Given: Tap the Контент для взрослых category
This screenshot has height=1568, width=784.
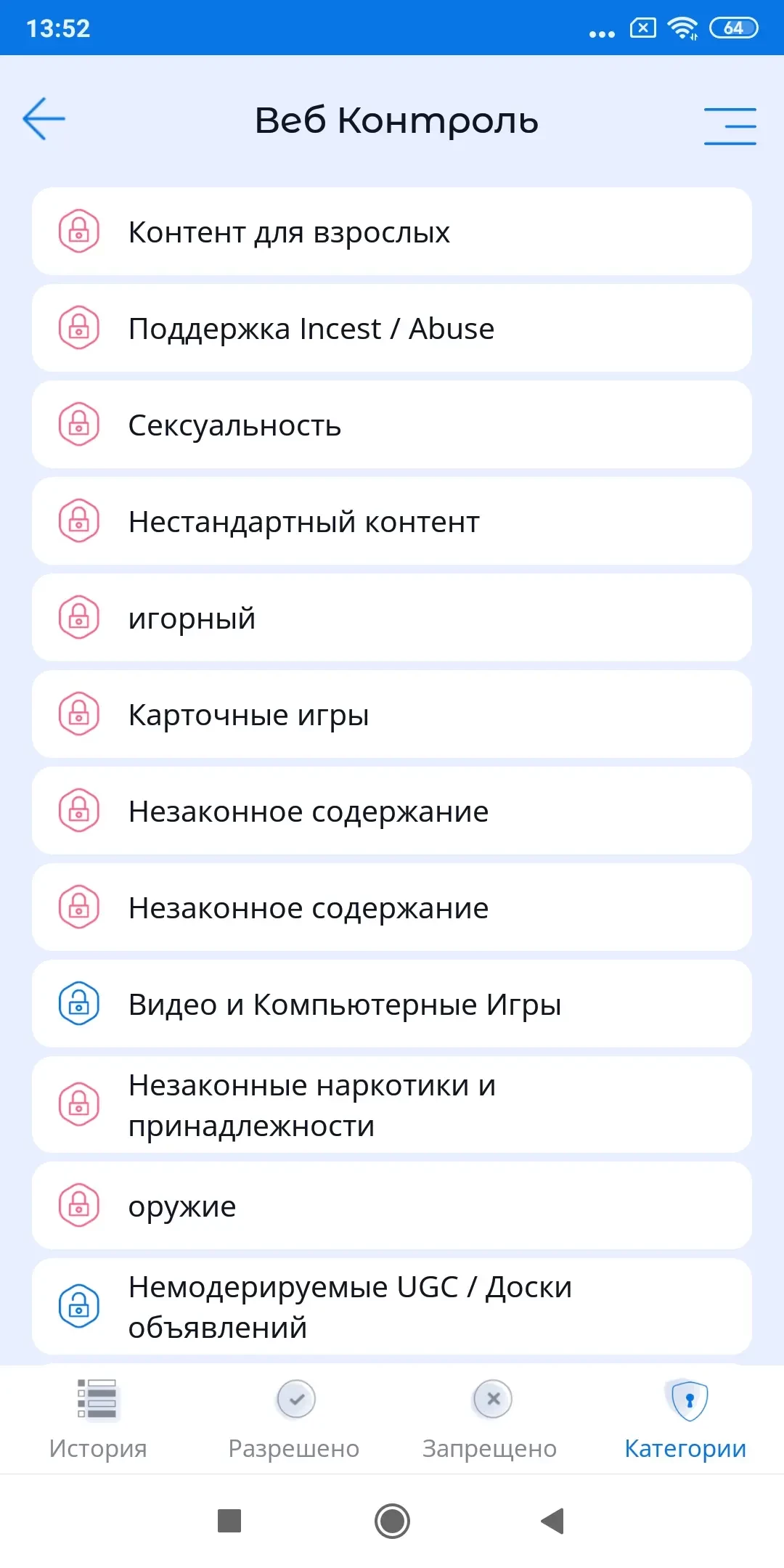Looking at the screenshot, I should point(392,232).
